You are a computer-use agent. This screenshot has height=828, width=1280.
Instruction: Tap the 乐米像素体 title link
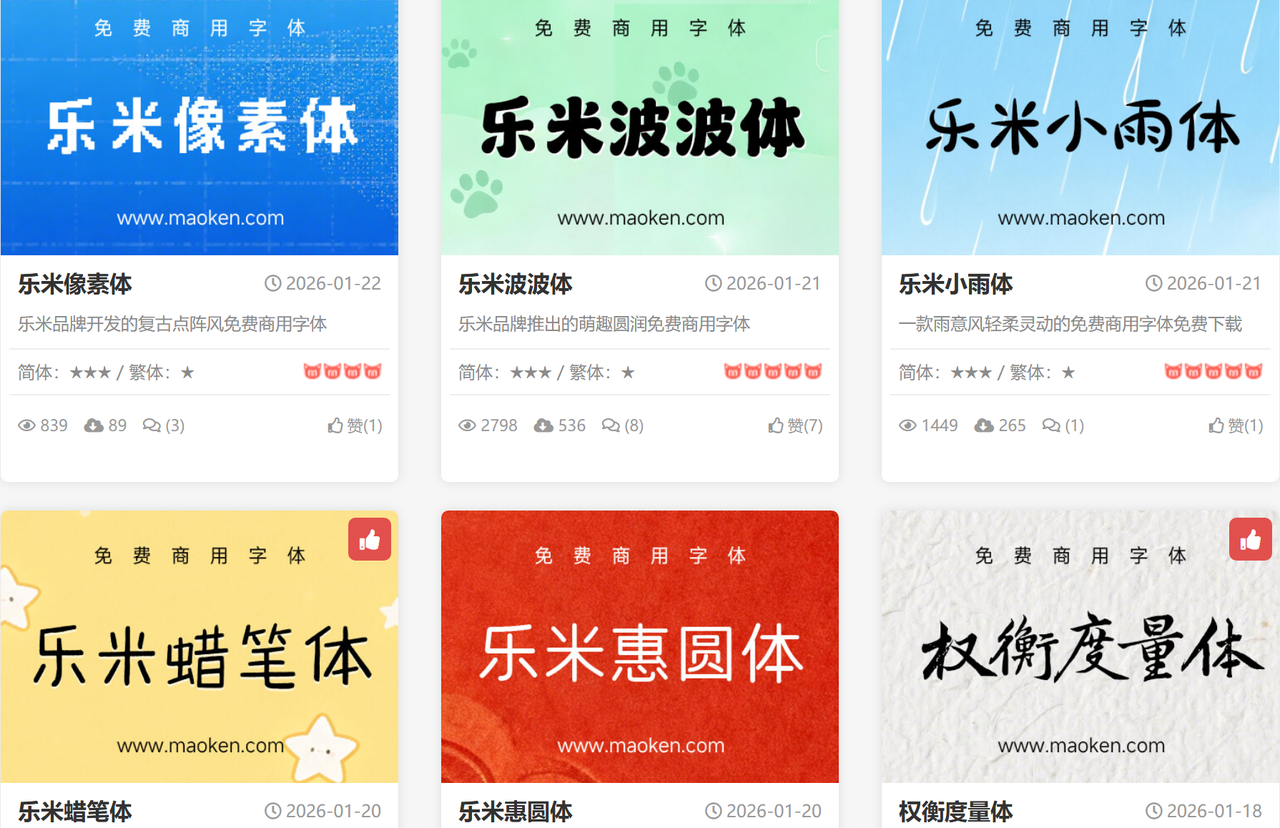[x=75, y=284]
